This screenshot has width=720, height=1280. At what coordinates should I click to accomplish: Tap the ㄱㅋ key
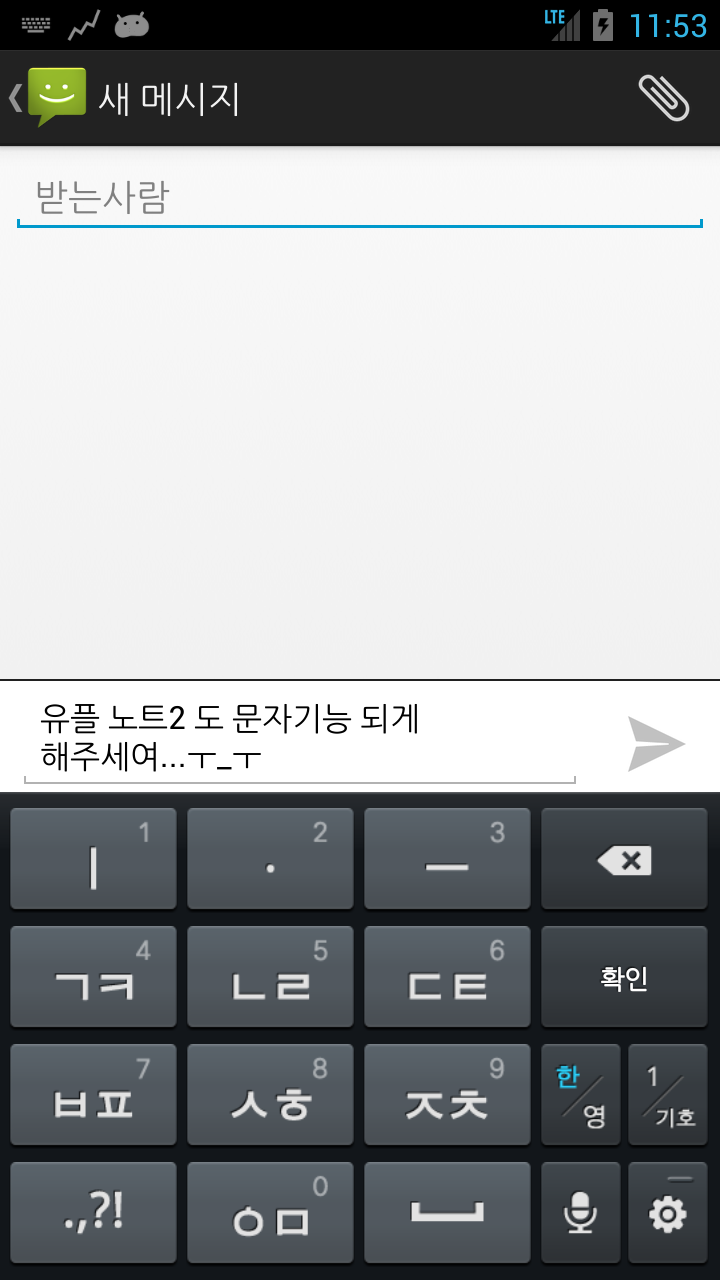click(93, 978)
